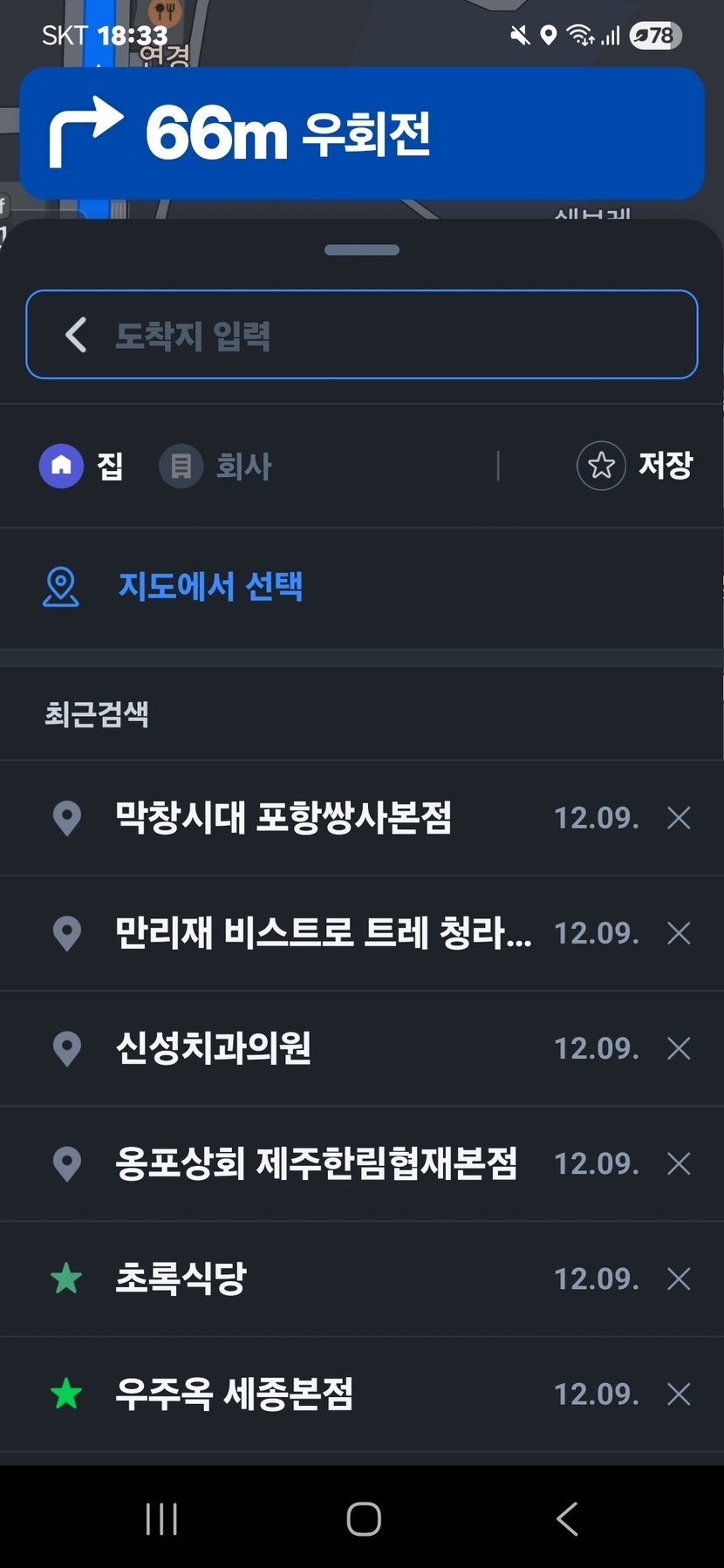This screenshot has height=1568, width=724.
Task: Choose 지도에서 선택 to pick on map
Action: (x=209, y=586)
